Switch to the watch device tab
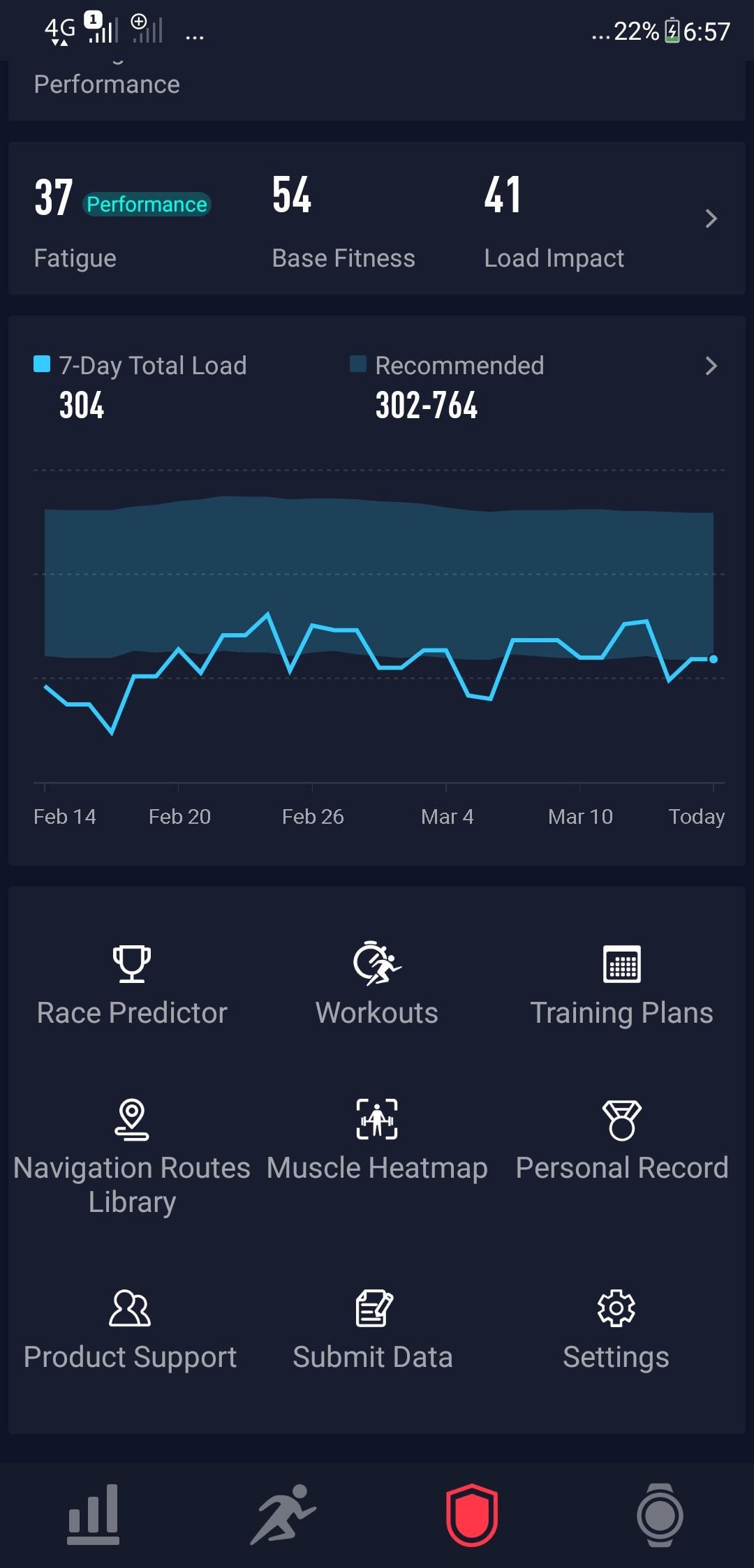754x1568 pixels. 660,1514
